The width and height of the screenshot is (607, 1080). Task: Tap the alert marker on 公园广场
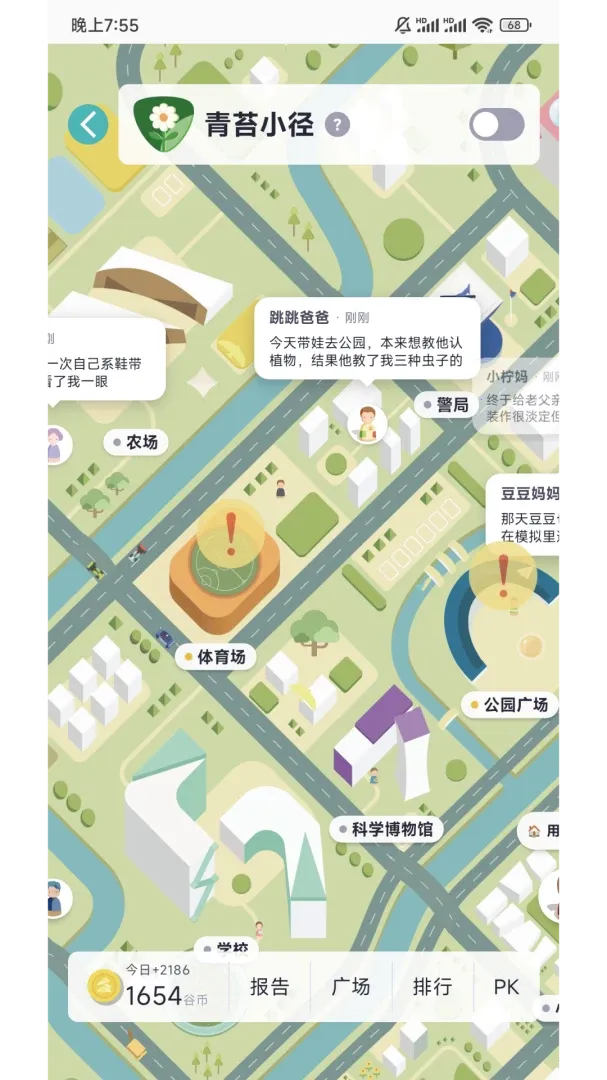(503, 576)
